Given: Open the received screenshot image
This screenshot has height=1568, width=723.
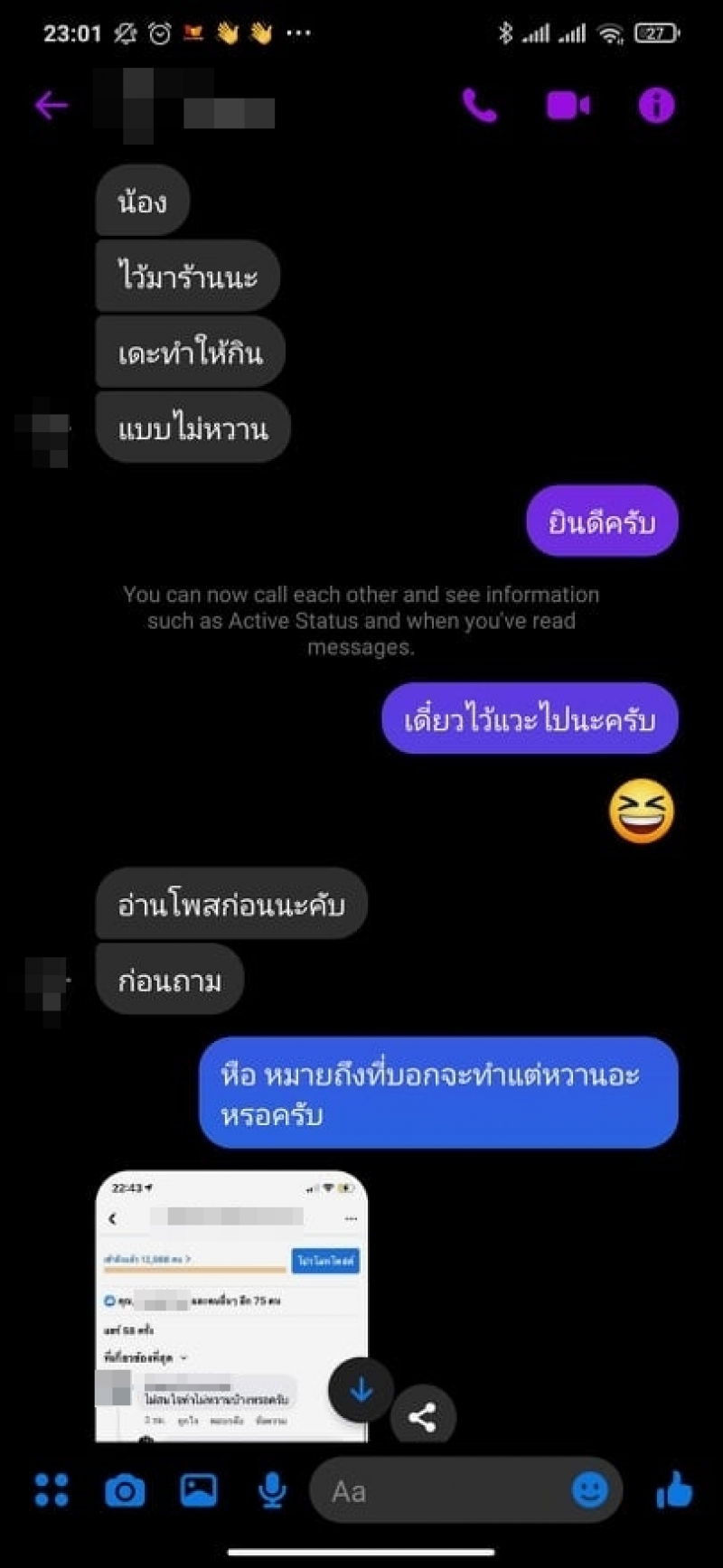Looking at the screenshot, I should (231, 1306).
